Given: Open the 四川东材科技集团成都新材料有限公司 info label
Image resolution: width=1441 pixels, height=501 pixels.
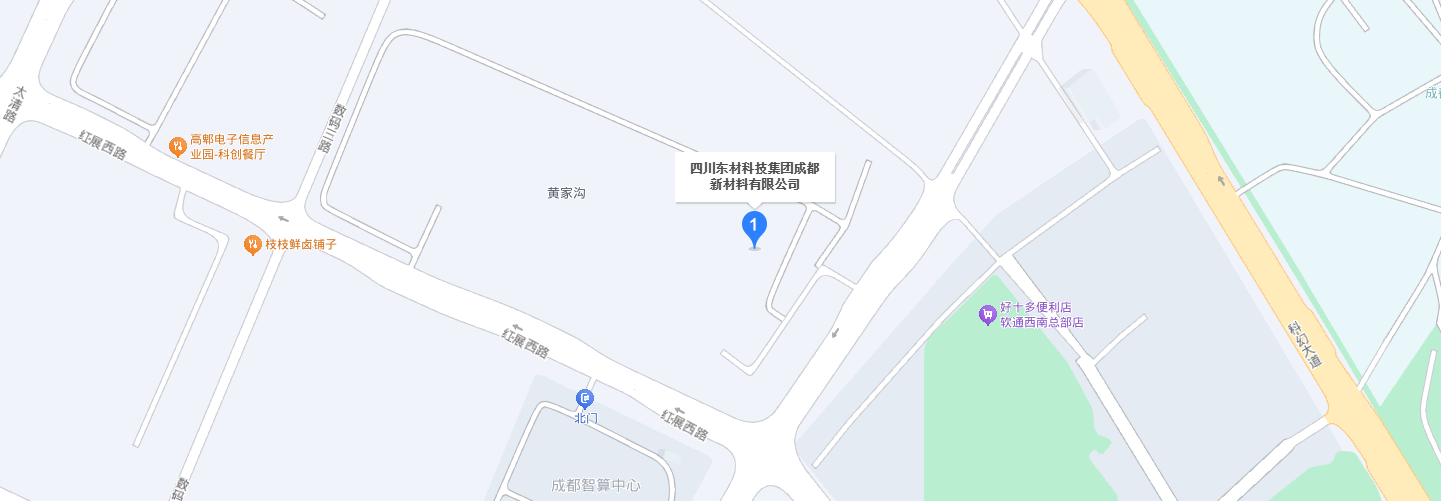Looking at the screenshot, I should tap(755, 176).
